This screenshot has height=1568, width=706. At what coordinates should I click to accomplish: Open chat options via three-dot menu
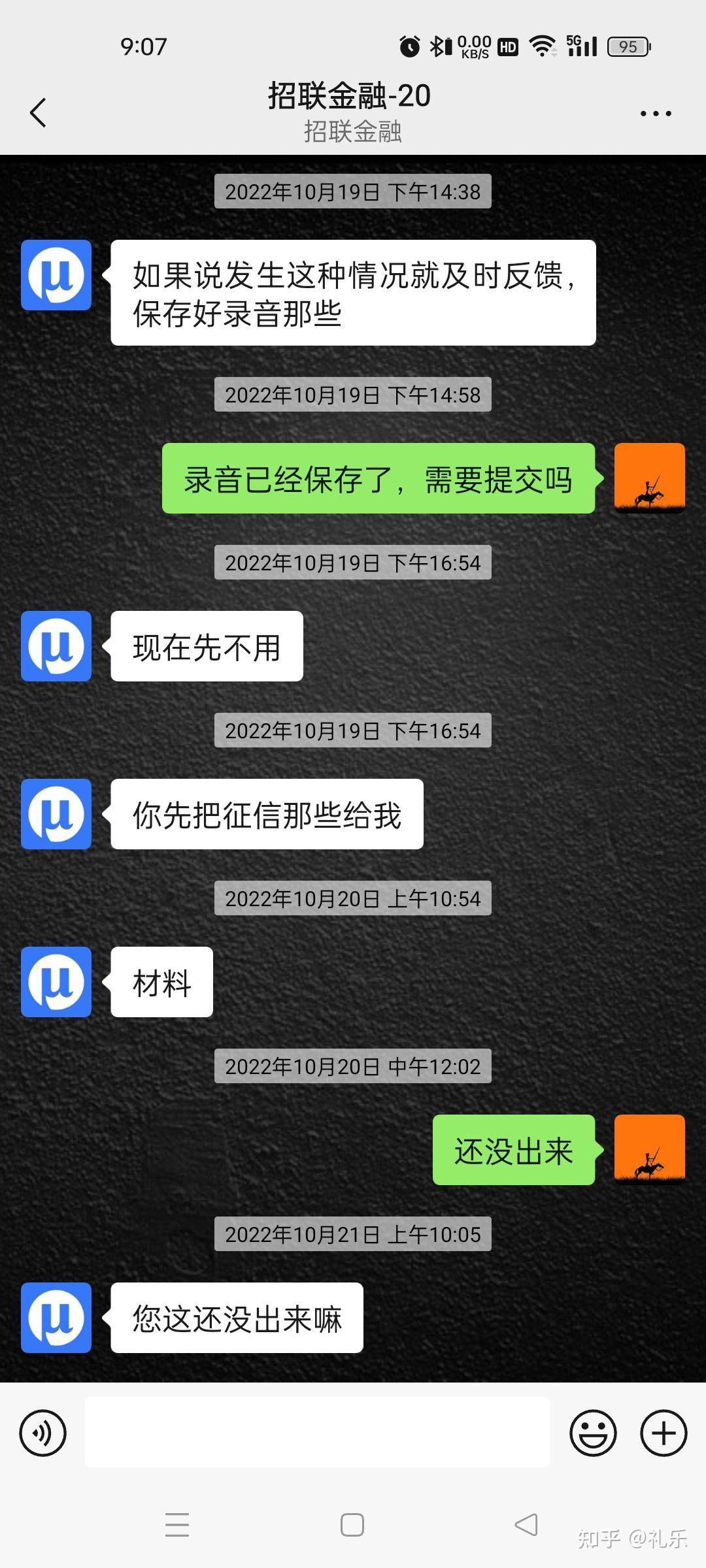pyautogui.click(x=656, y=112)
